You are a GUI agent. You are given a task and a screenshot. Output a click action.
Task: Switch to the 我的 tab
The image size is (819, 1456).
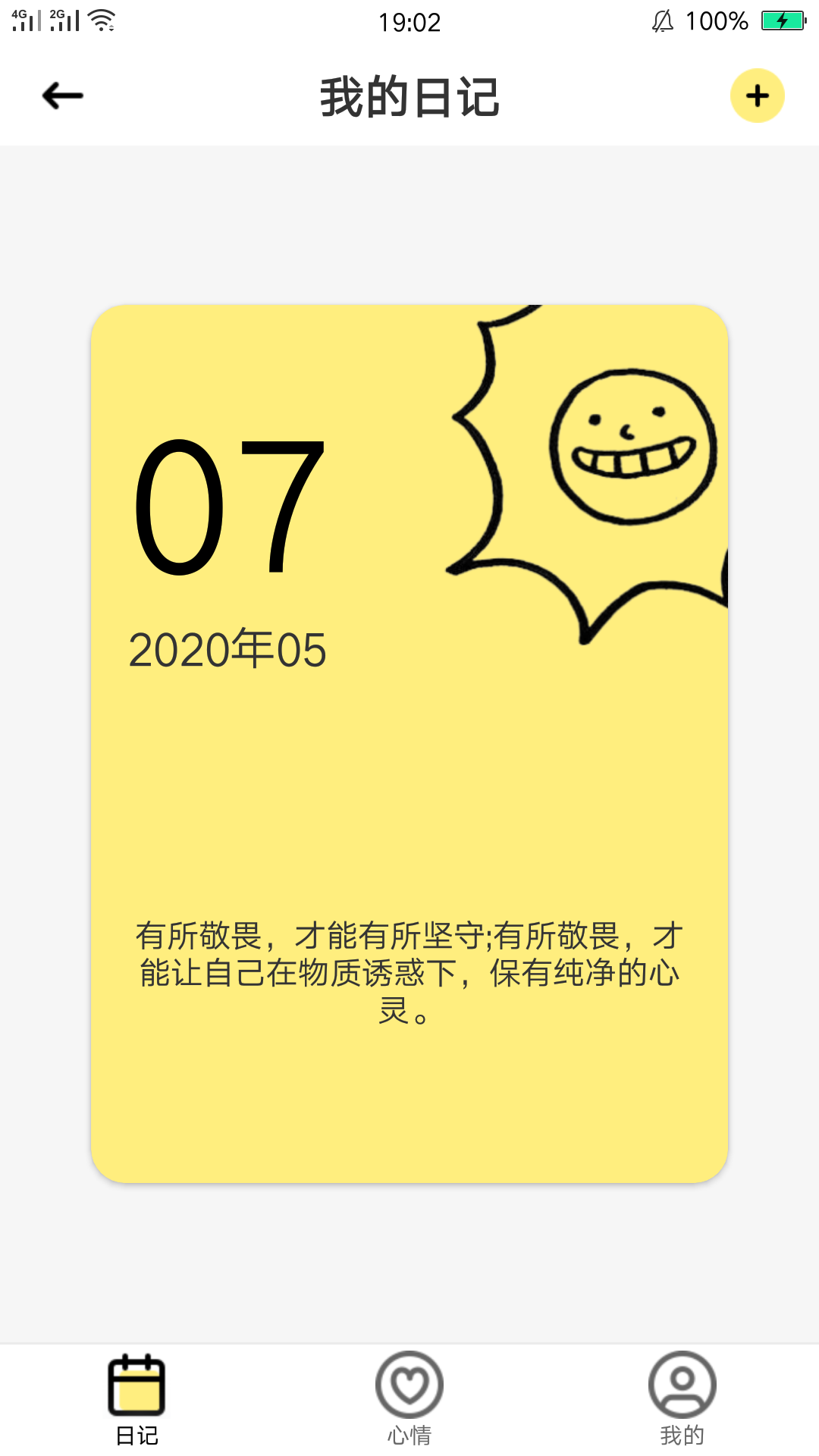[x=681, y=1403]
